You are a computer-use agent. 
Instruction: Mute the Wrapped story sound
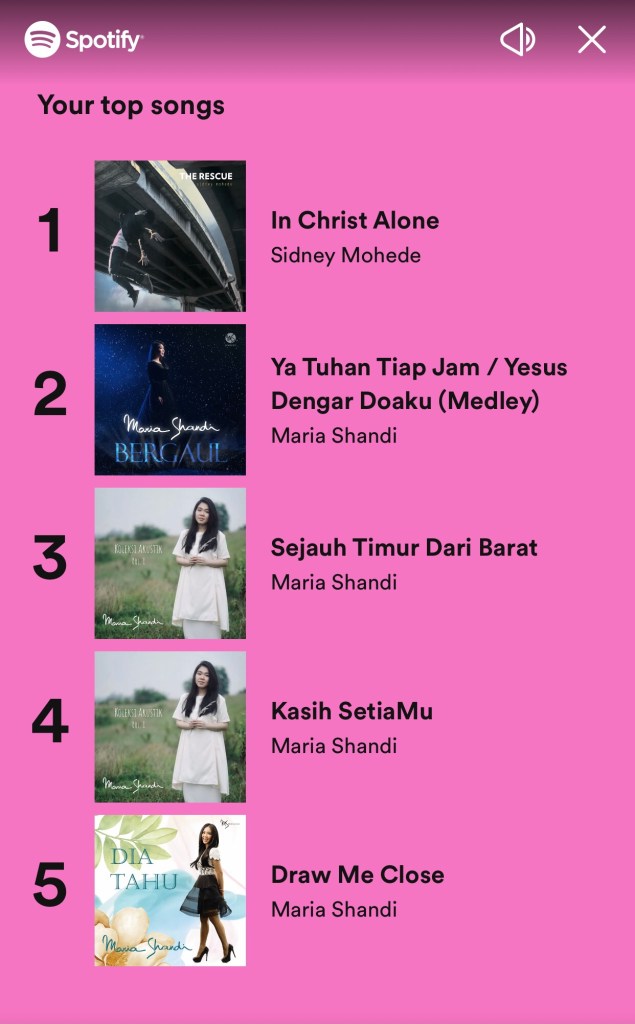pyautogui.click(x=517, y=40)
